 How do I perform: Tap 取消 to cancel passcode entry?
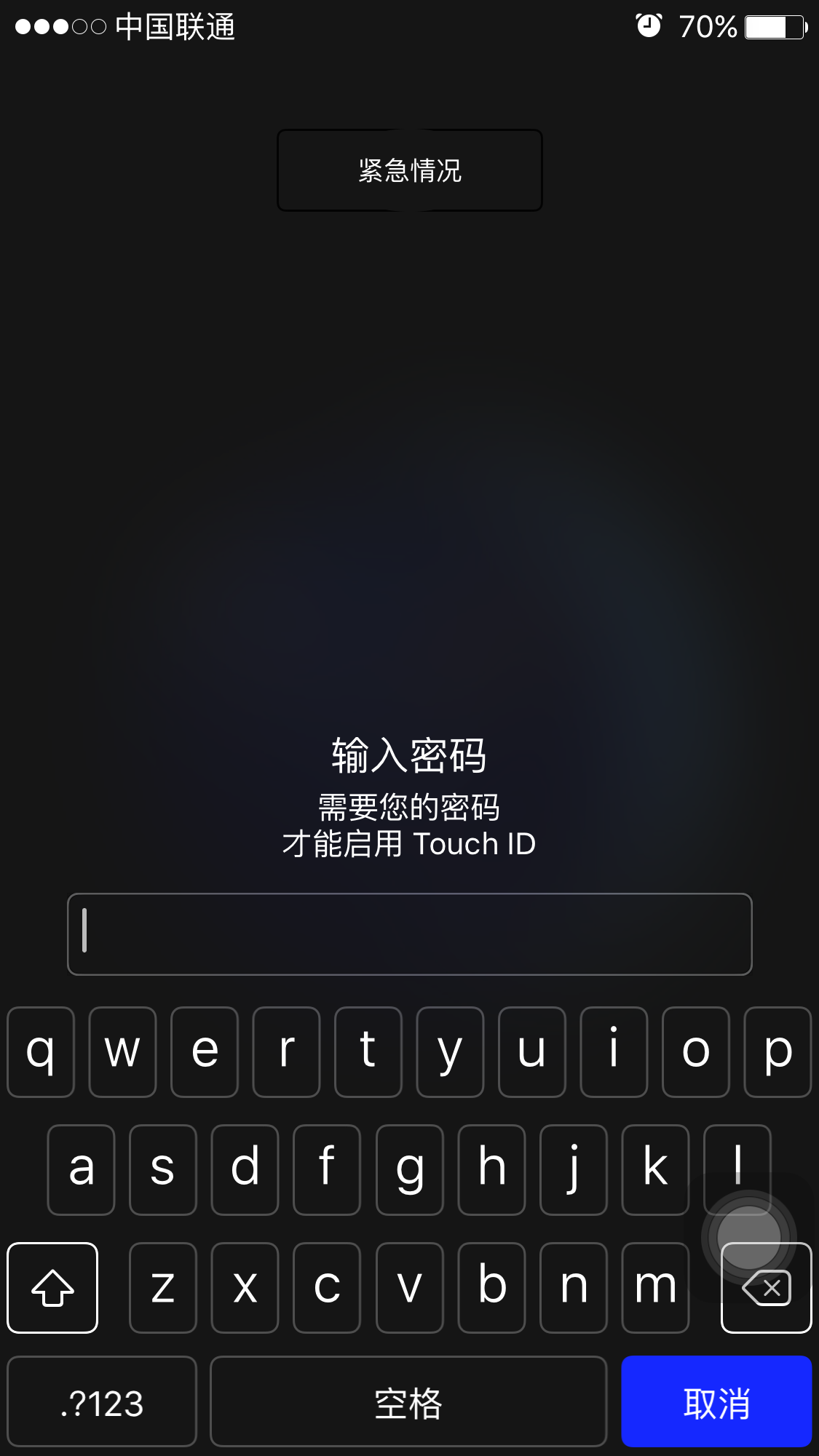point(716,1401)
